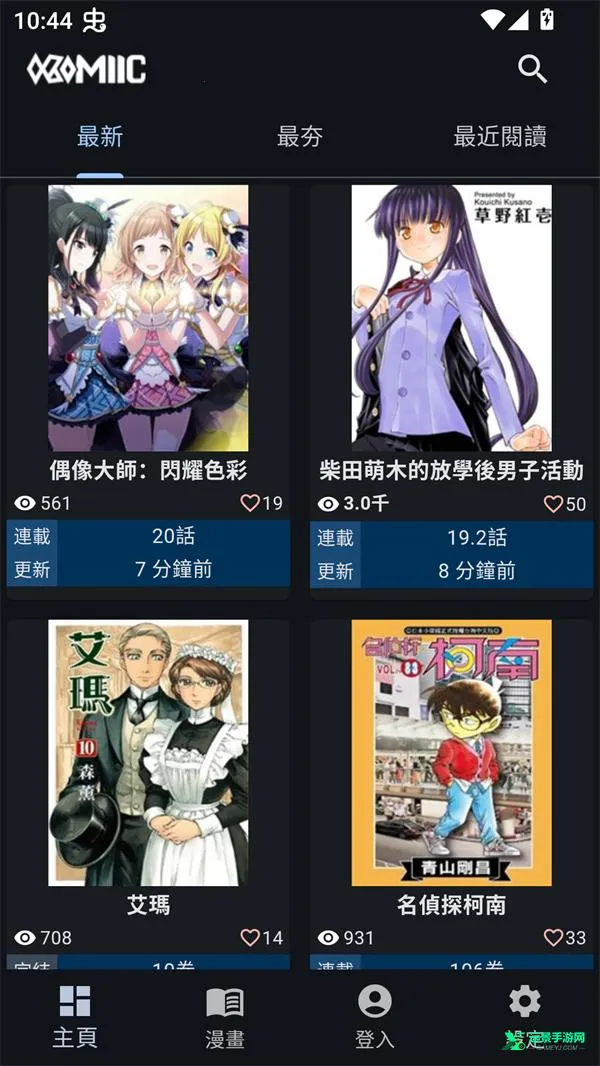Switch to the 最夯 tab
Screen dimensions: 600x1066
click(x=299, y=137)
